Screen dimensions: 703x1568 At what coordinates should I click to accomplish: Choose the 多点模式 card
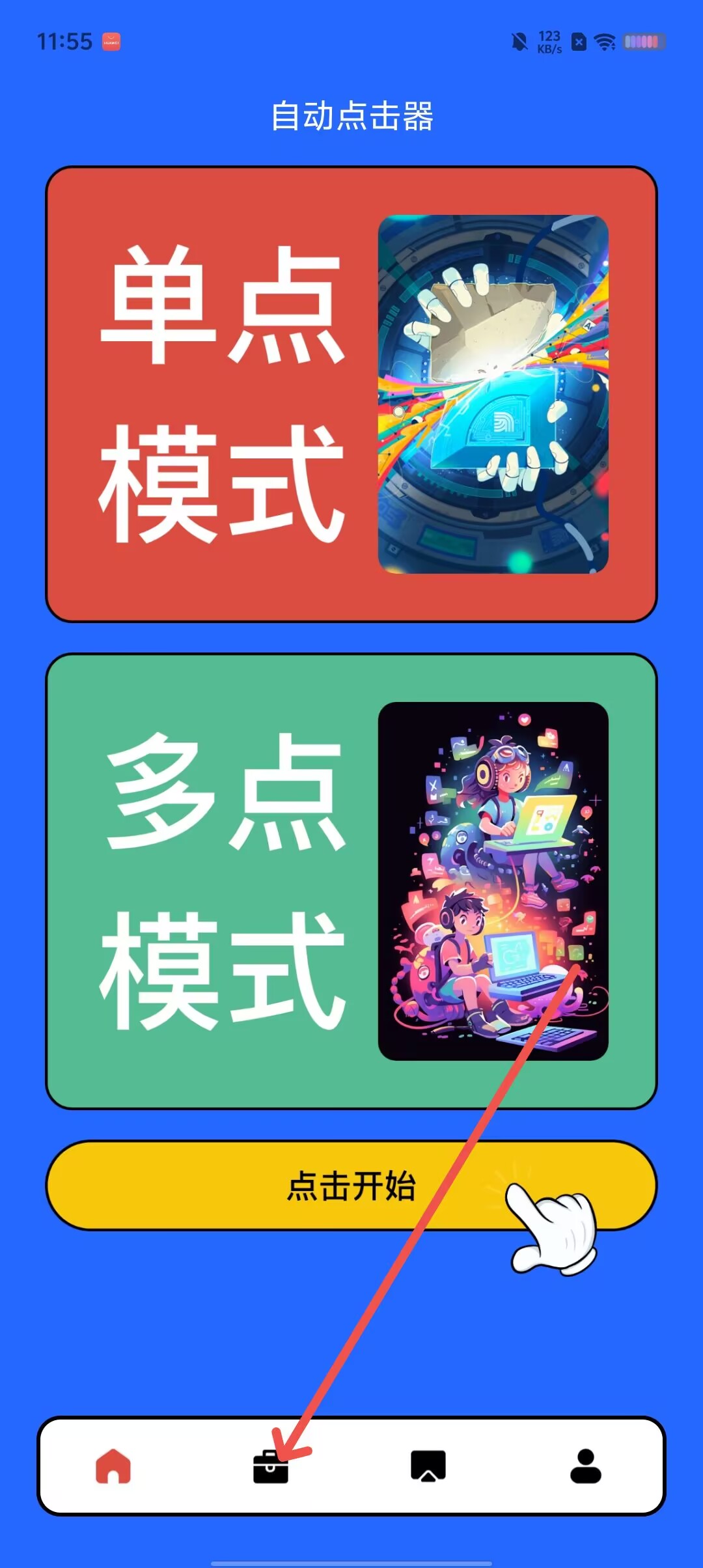(x=351, y=881)
